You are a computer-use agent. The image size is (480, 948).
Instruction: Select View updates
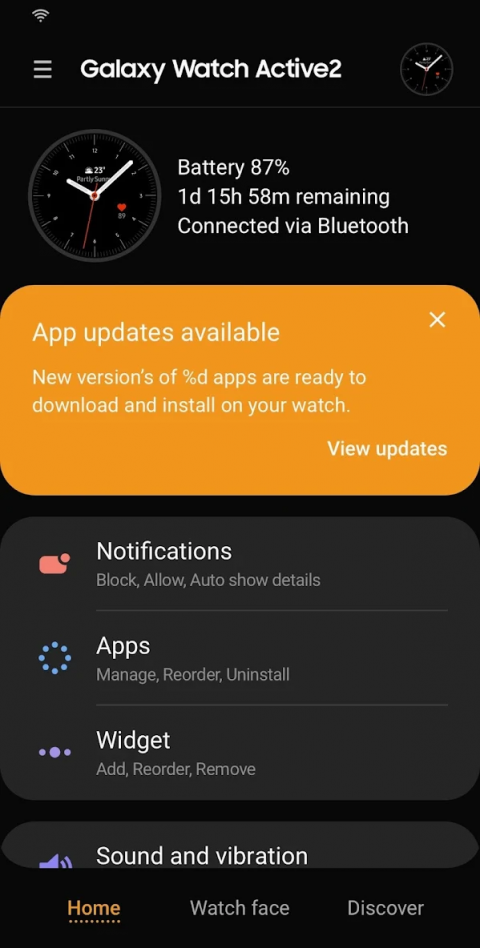(387, 449)
